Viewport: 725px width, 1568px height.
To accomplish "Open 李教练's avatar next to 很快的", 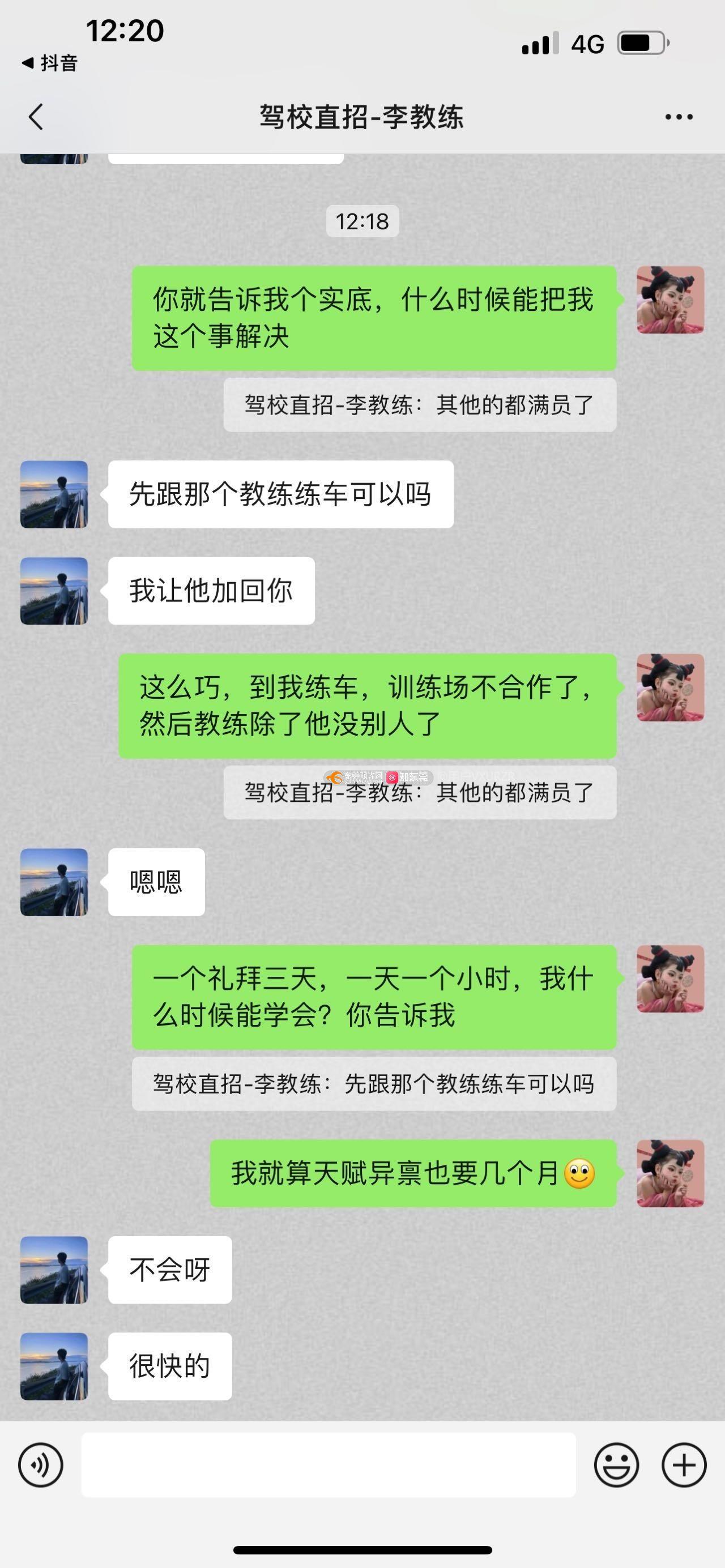I will click(x=54, y=1366).
